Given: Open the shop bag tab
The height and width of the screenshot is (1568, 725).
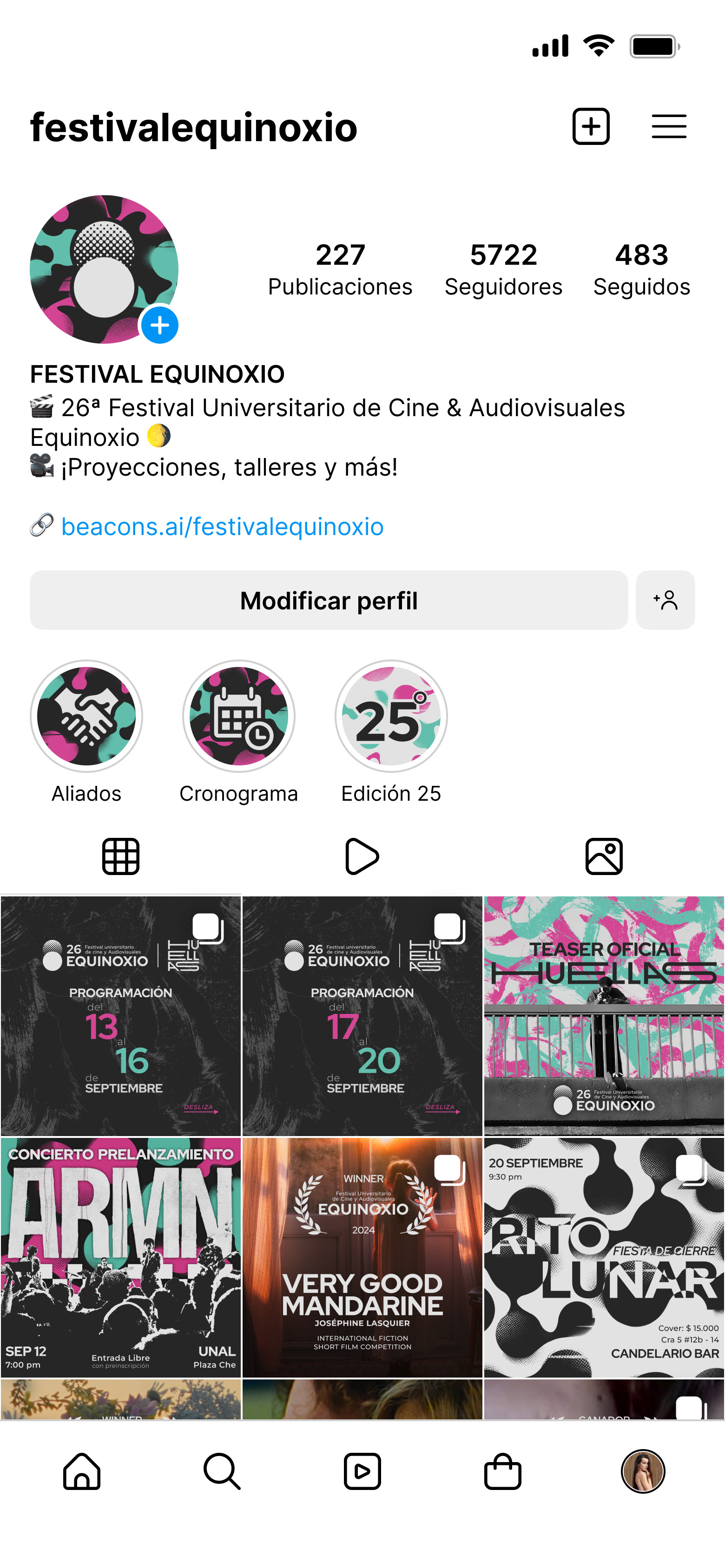Looking at the screenshot, I should [x=503, y=1471].
